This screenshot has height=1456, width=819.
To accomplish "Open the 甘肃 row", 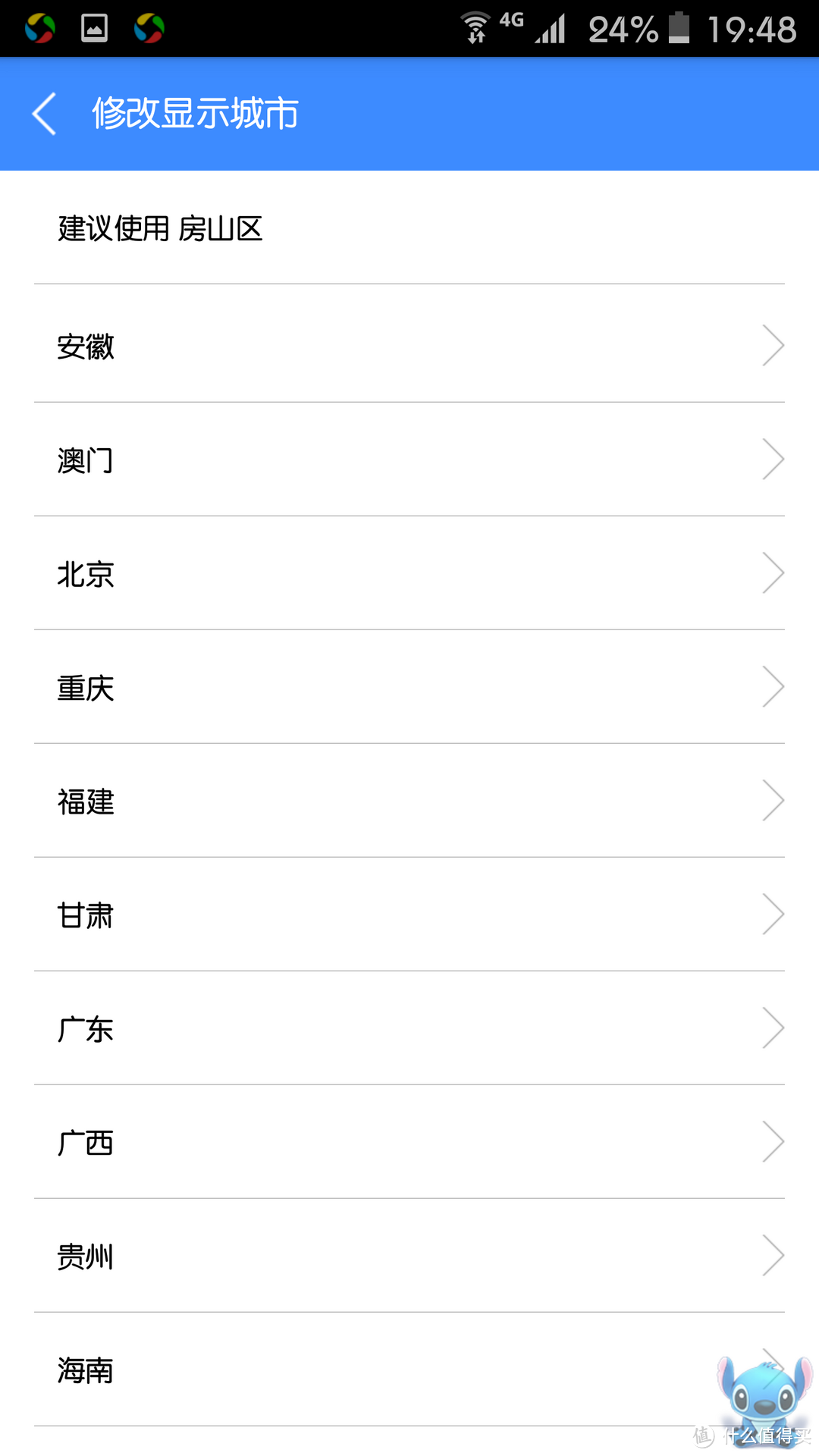I will (x=409, y=915).
